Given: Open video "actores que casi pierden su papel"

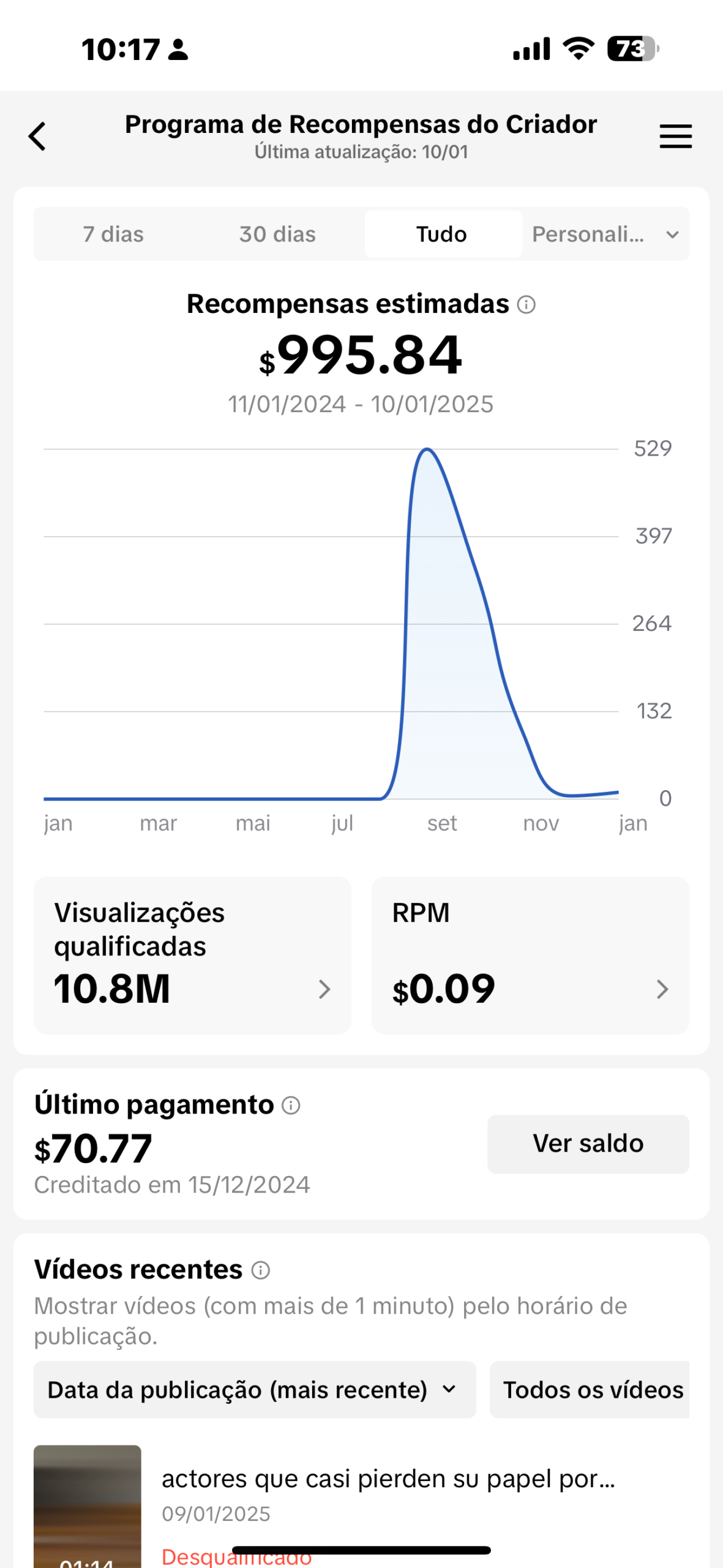Looking at the screenshot, I should [388, 1479].
